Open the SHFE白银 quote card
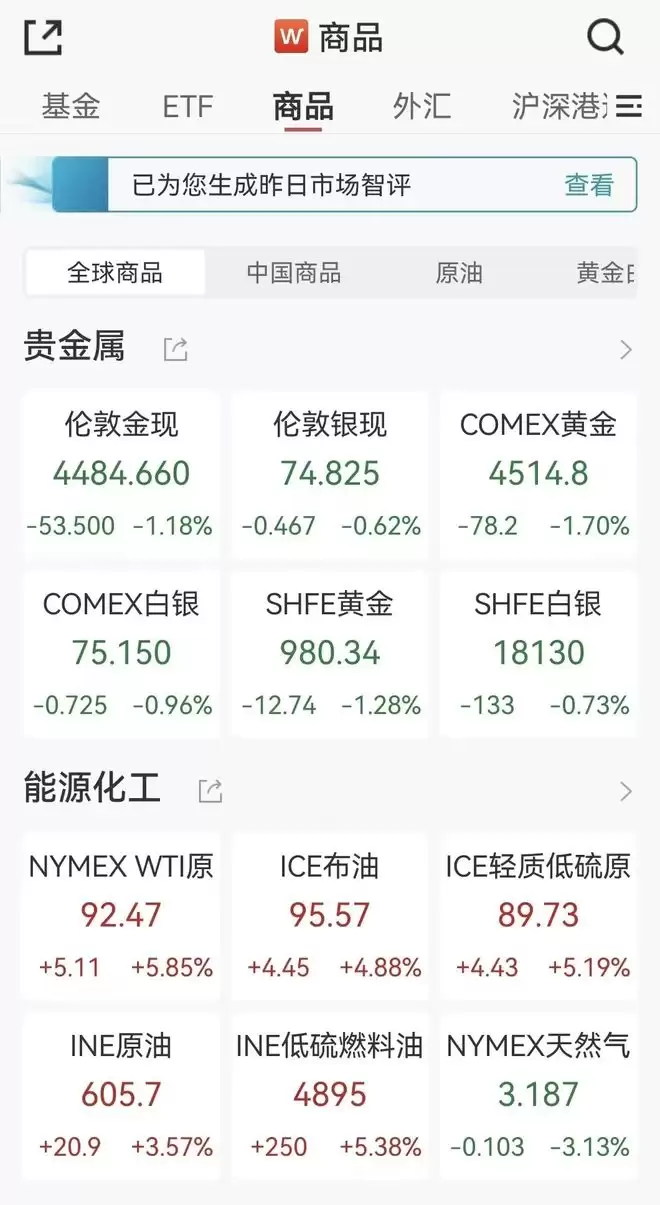This screenshot has width=660, height=1205. pyautogui.click(x=538, y=655)
